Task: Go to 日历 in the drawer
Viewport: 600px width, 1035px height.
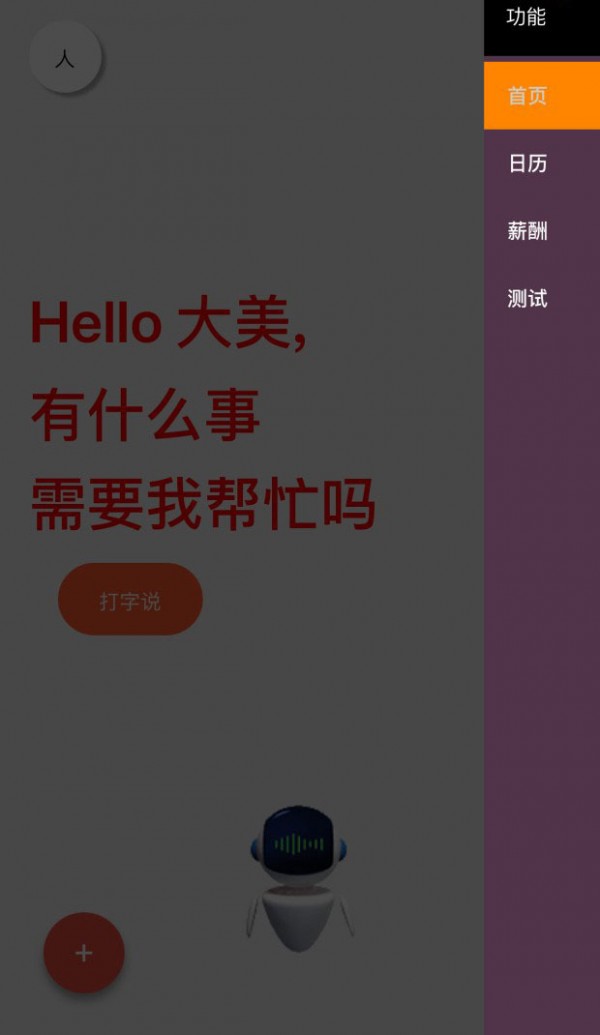Action: (540, 164)
